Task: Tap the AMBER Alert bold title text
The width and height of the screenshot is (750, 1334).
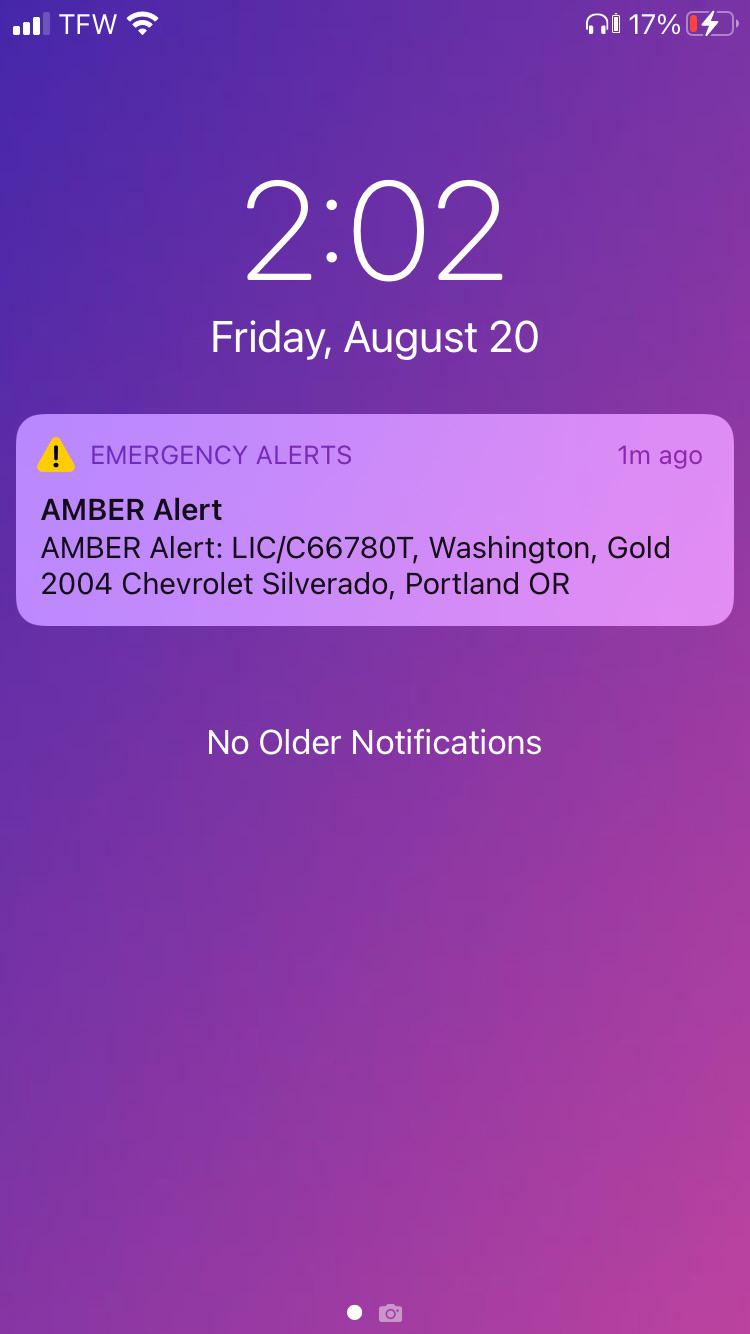Action: coord(131,510)
